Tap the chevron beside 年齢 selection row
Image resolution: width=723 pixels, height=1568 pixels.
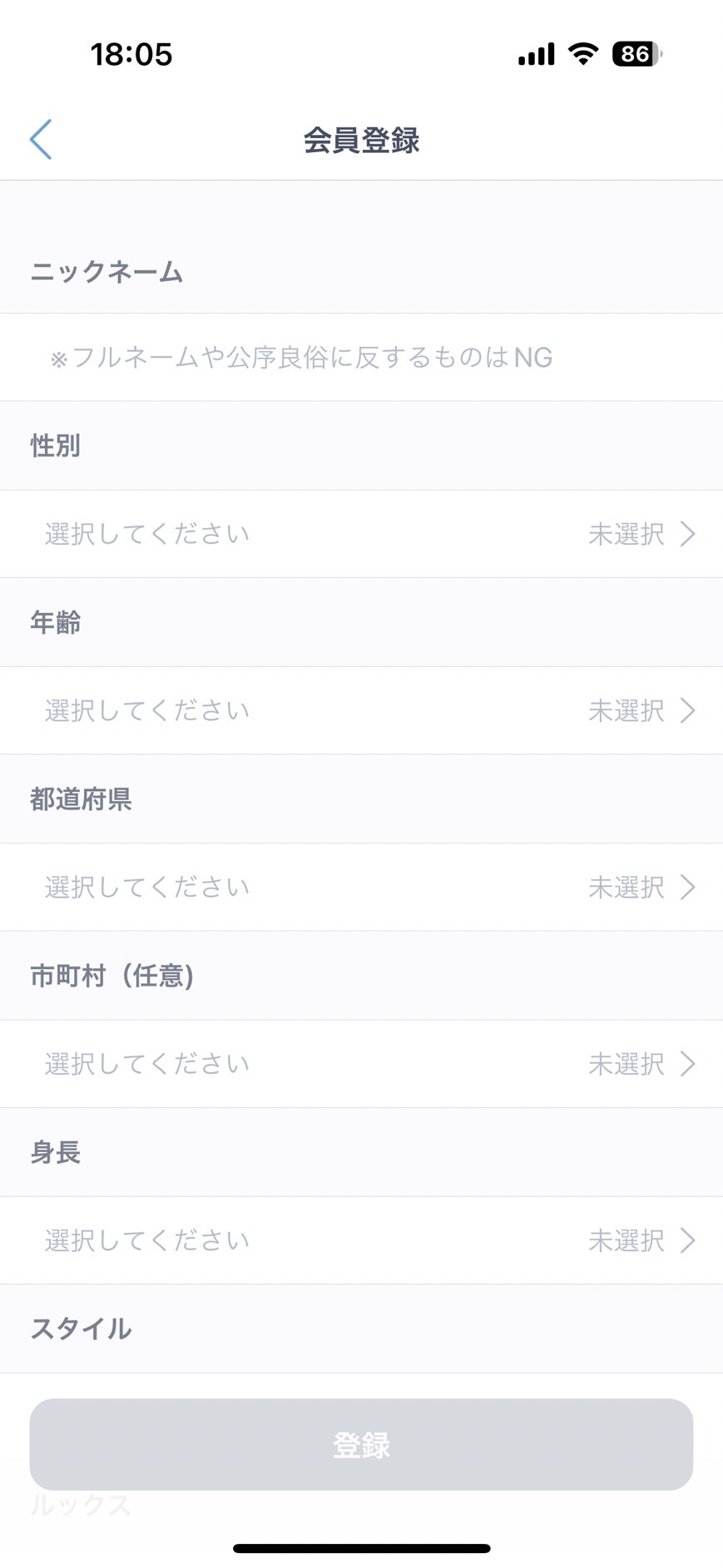pyautogui.click(x=688, y=711)
